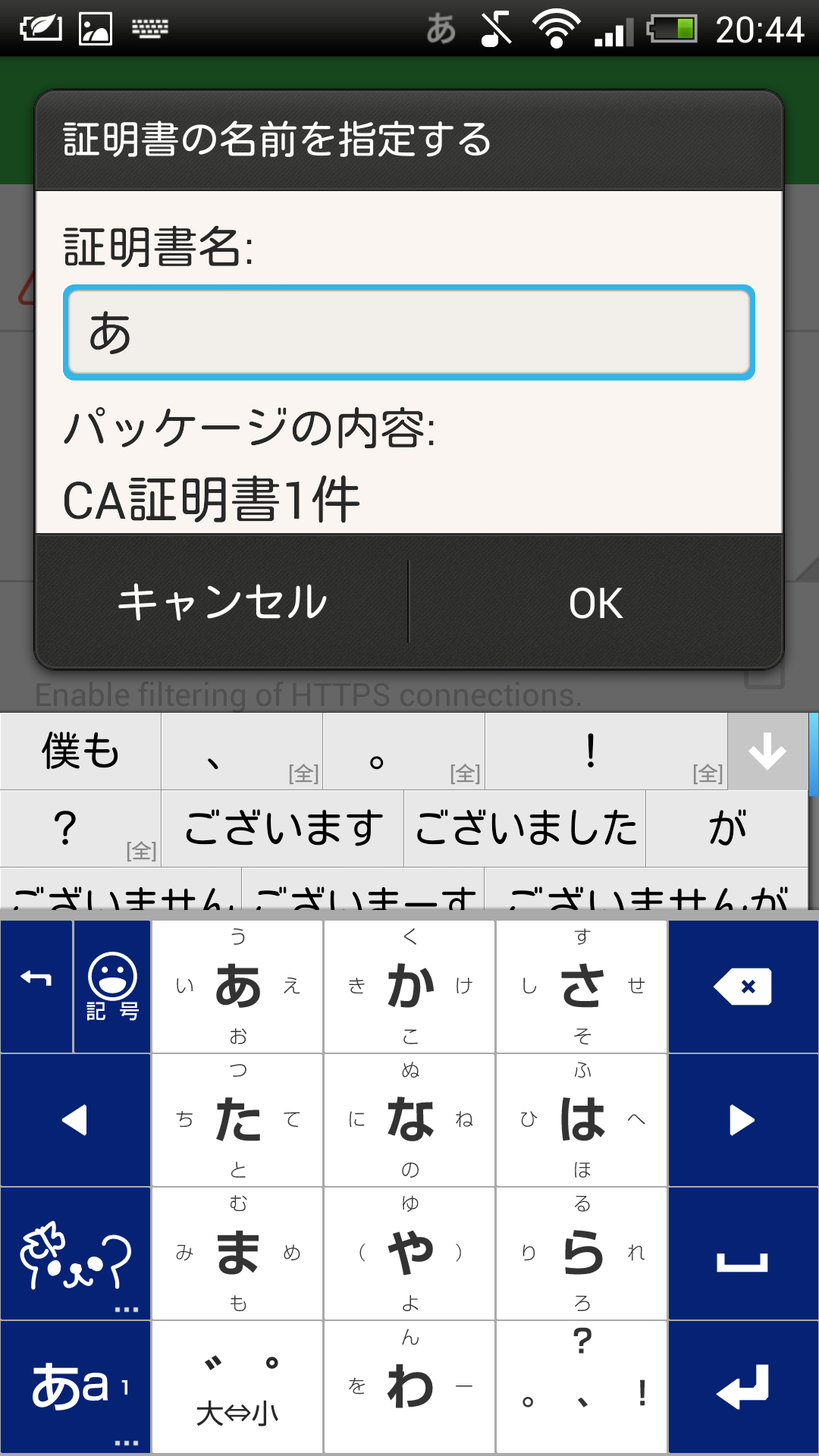Move cursor left with the left arrow key
Screen dimensions: 819x1456
pyautogui.click(x=75, y=1119)
